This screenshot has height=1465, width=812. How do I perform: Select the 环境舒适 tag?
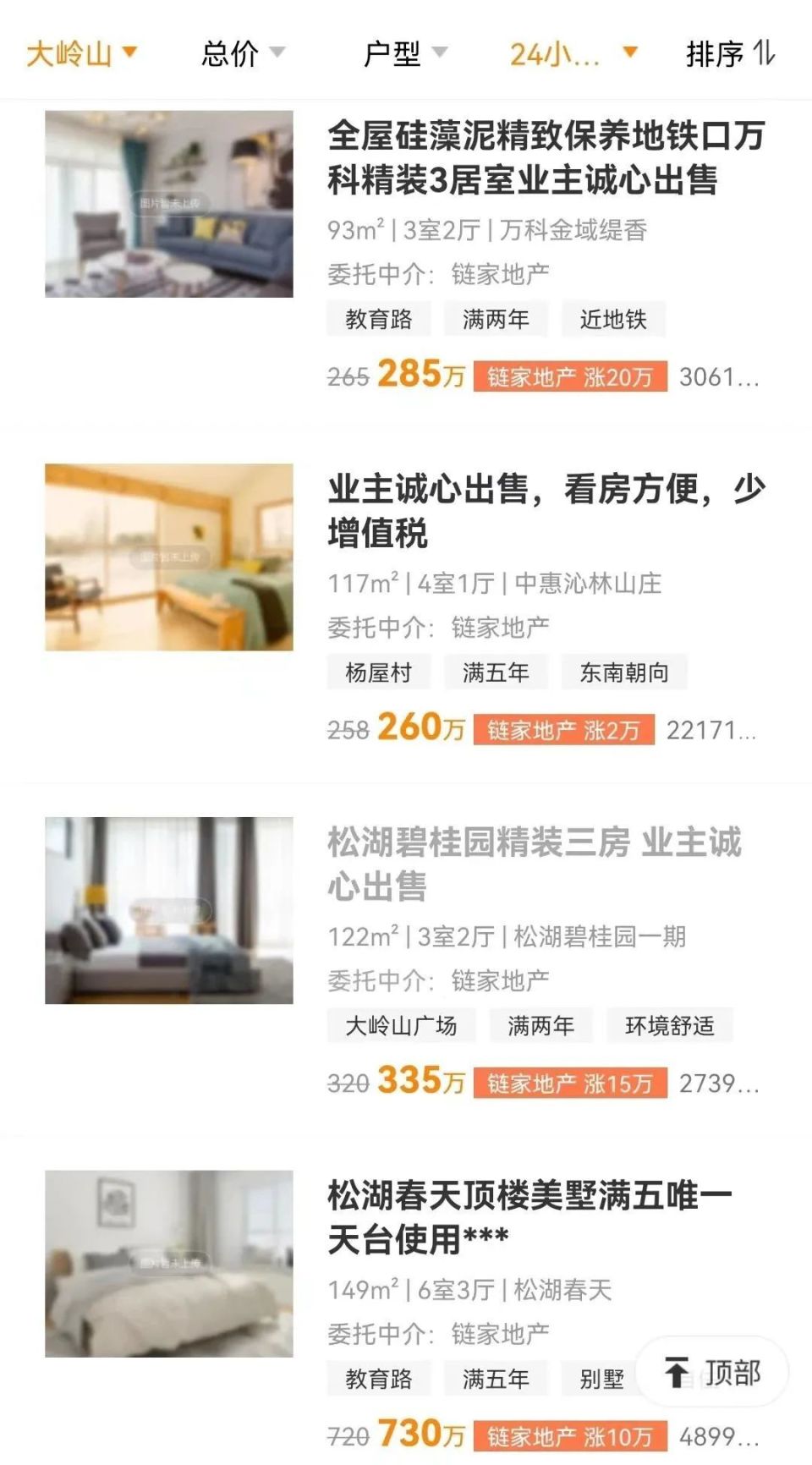(x=667, y=1026)
